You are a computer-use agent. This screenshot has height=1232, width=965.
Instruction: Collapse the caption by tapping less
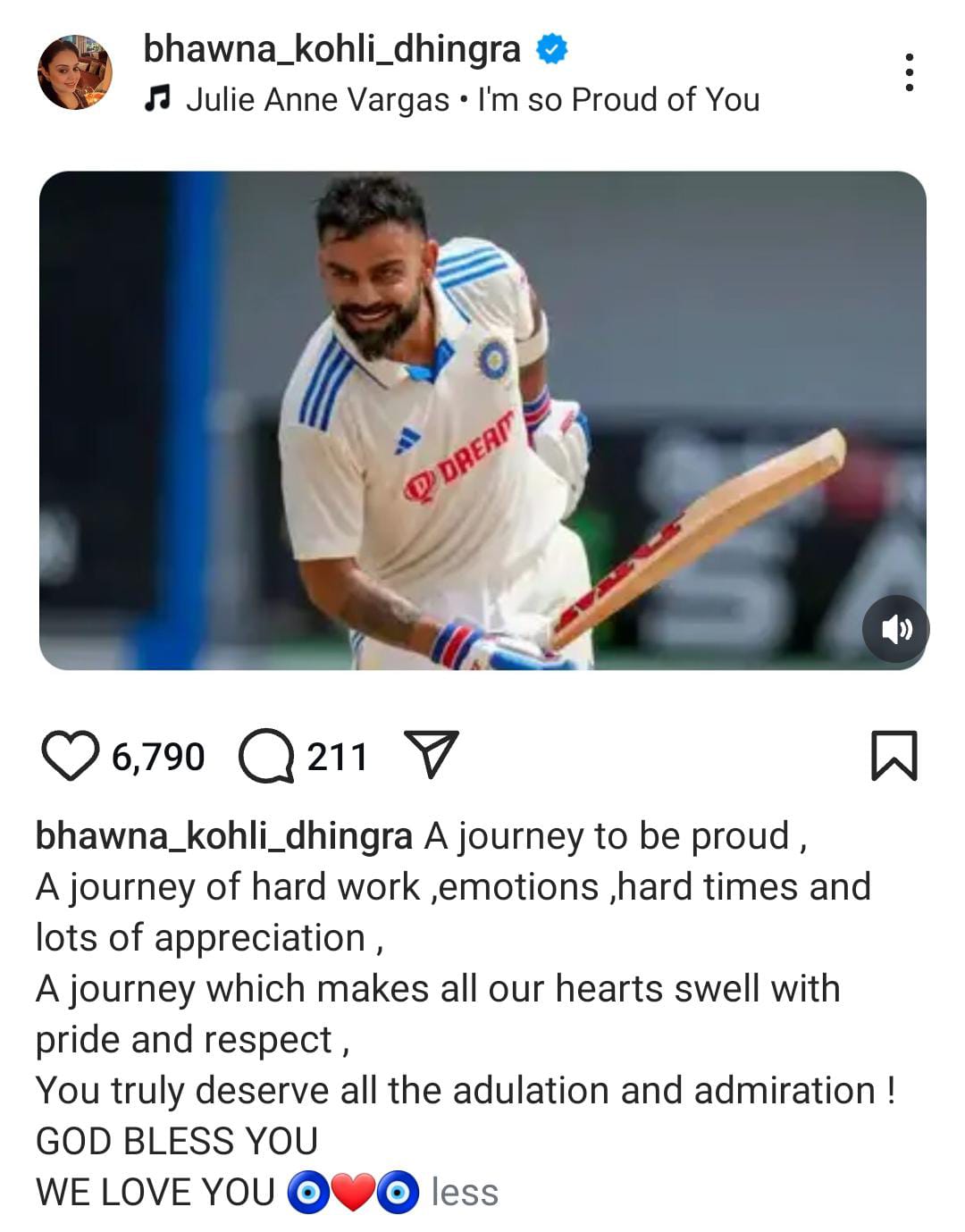point(464,1192)
